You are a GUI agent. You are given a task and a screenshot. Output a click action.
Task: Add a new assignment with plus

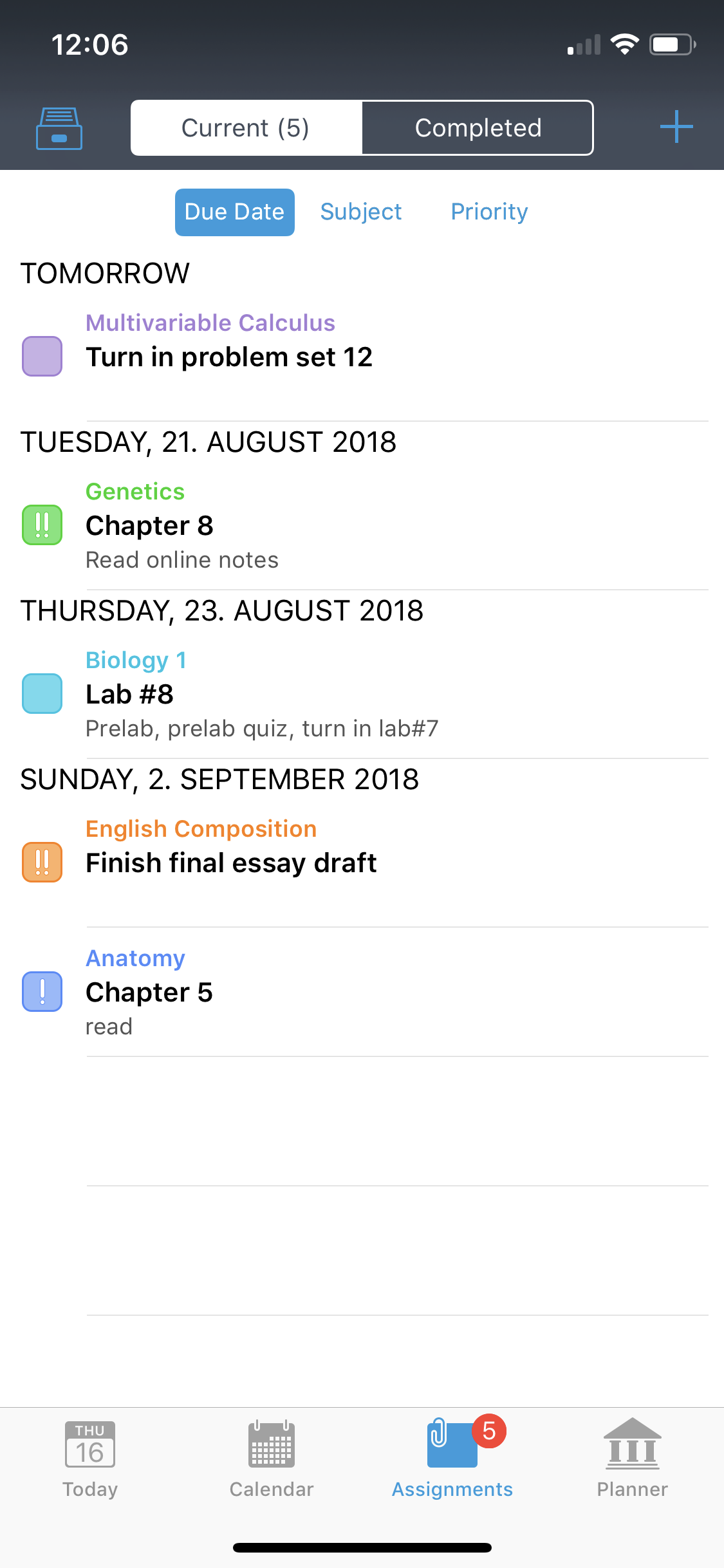pyautogui.click(x=676, y=127)
